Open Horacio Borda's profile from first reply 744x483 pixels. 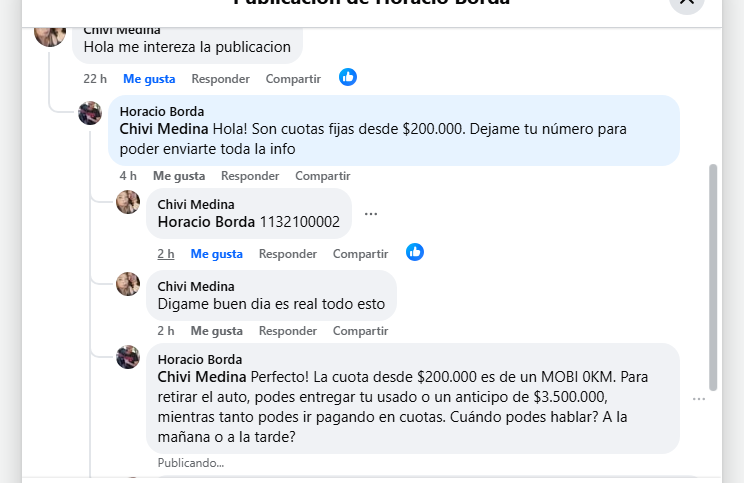coord(161,111)
